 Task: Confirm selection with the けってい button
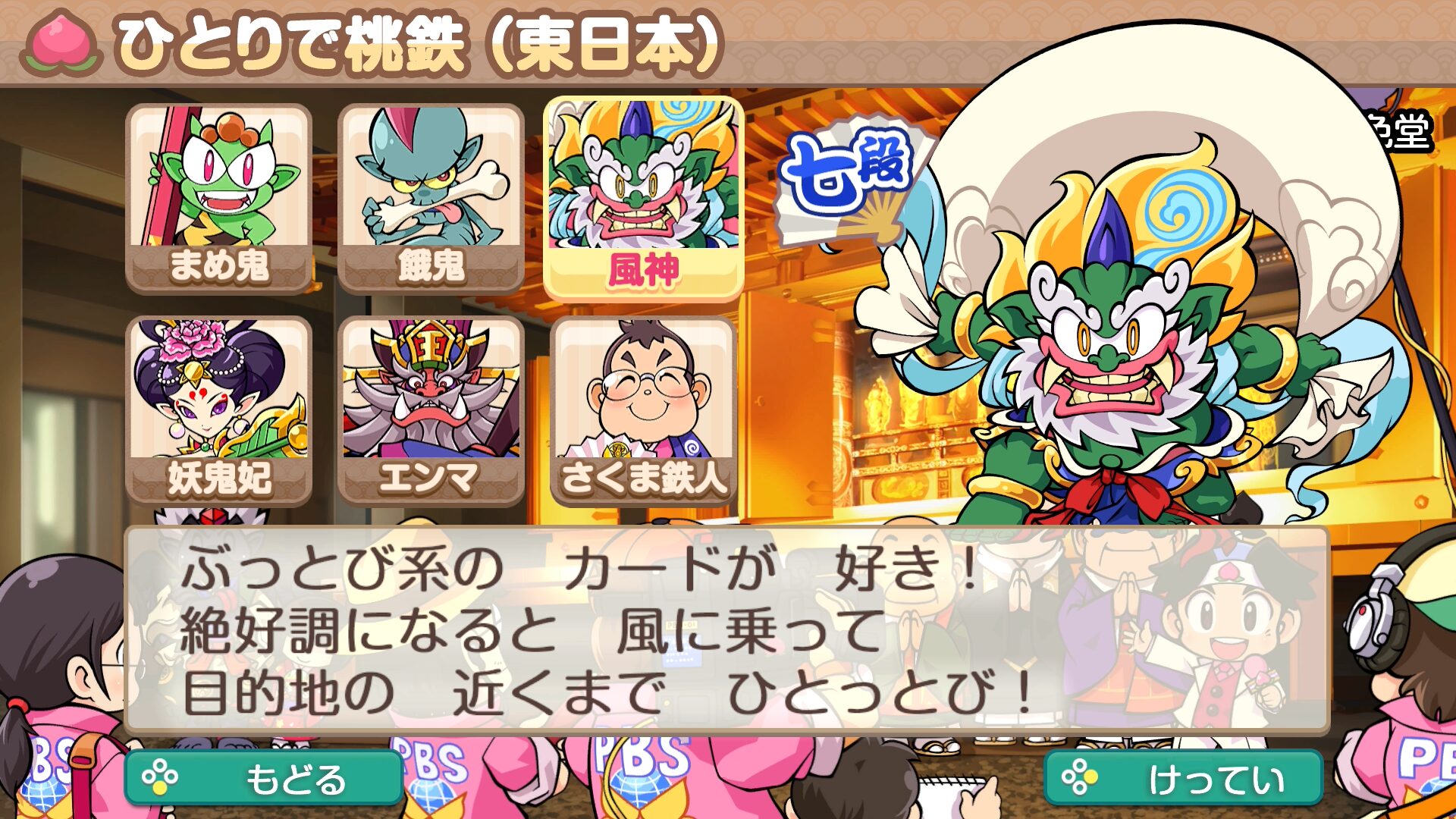pos(1183,778)
